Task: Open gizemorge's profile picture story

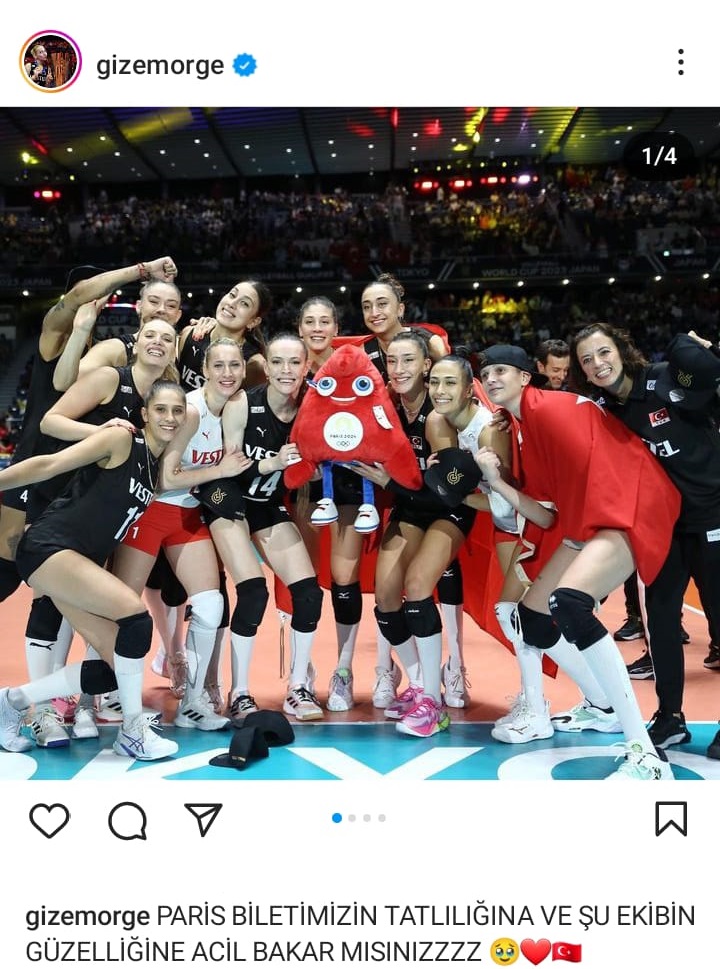Action: click(50, 62)
